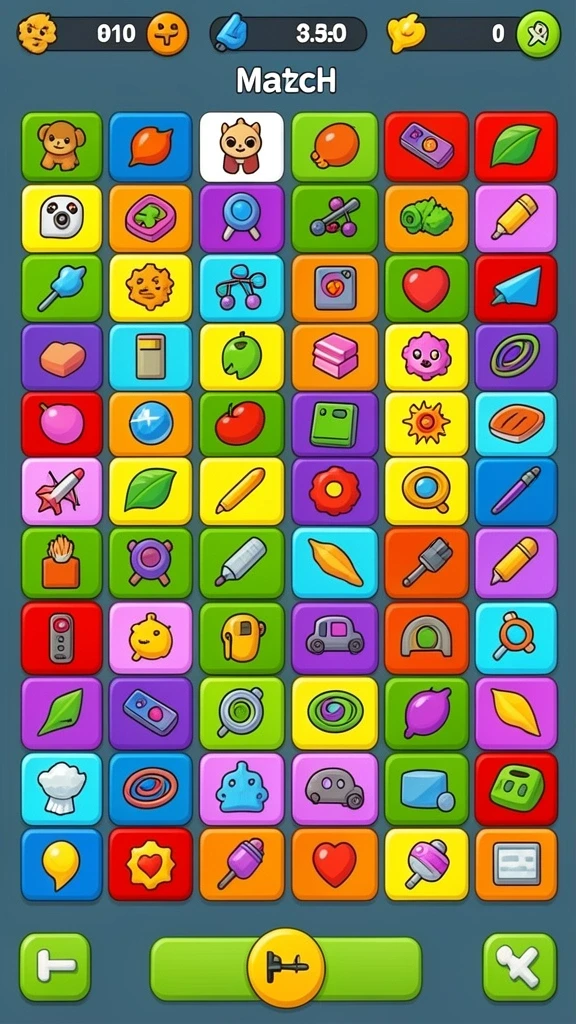Tap the green leaf on the red tile
This screenshot has height=1024, width=576.
pos(516,146)
